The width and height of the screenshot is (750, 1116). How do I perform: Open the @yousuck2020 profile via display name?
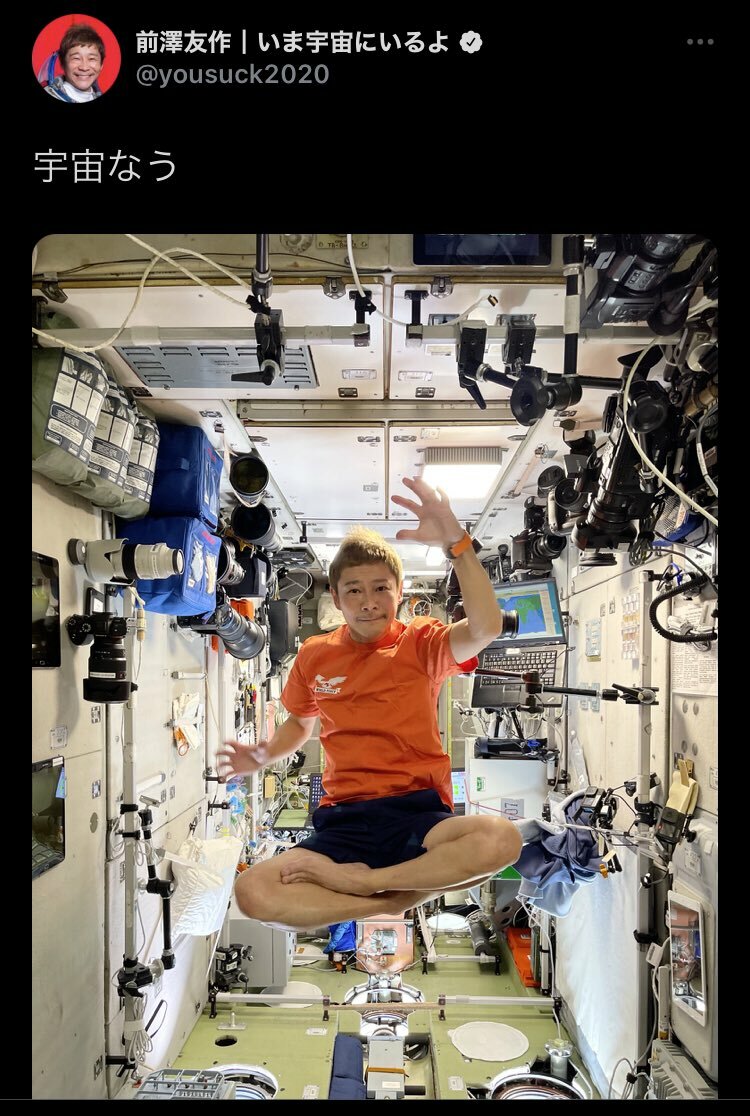coord(295,42)
